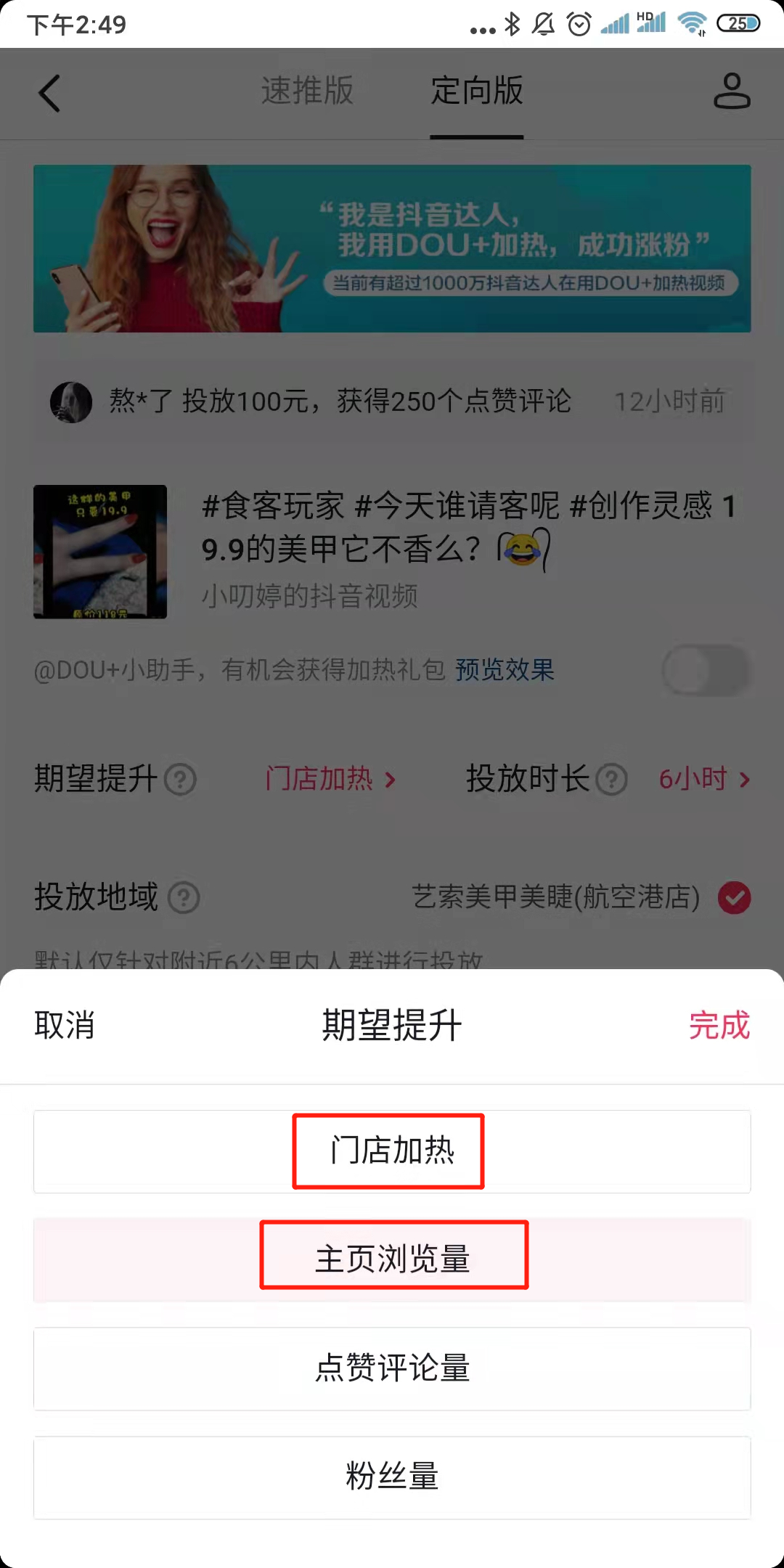Toggle the 艺索美甲美睫(航空港店) checkmark
The image size is (784, 1568).
[x=734, y=898]
